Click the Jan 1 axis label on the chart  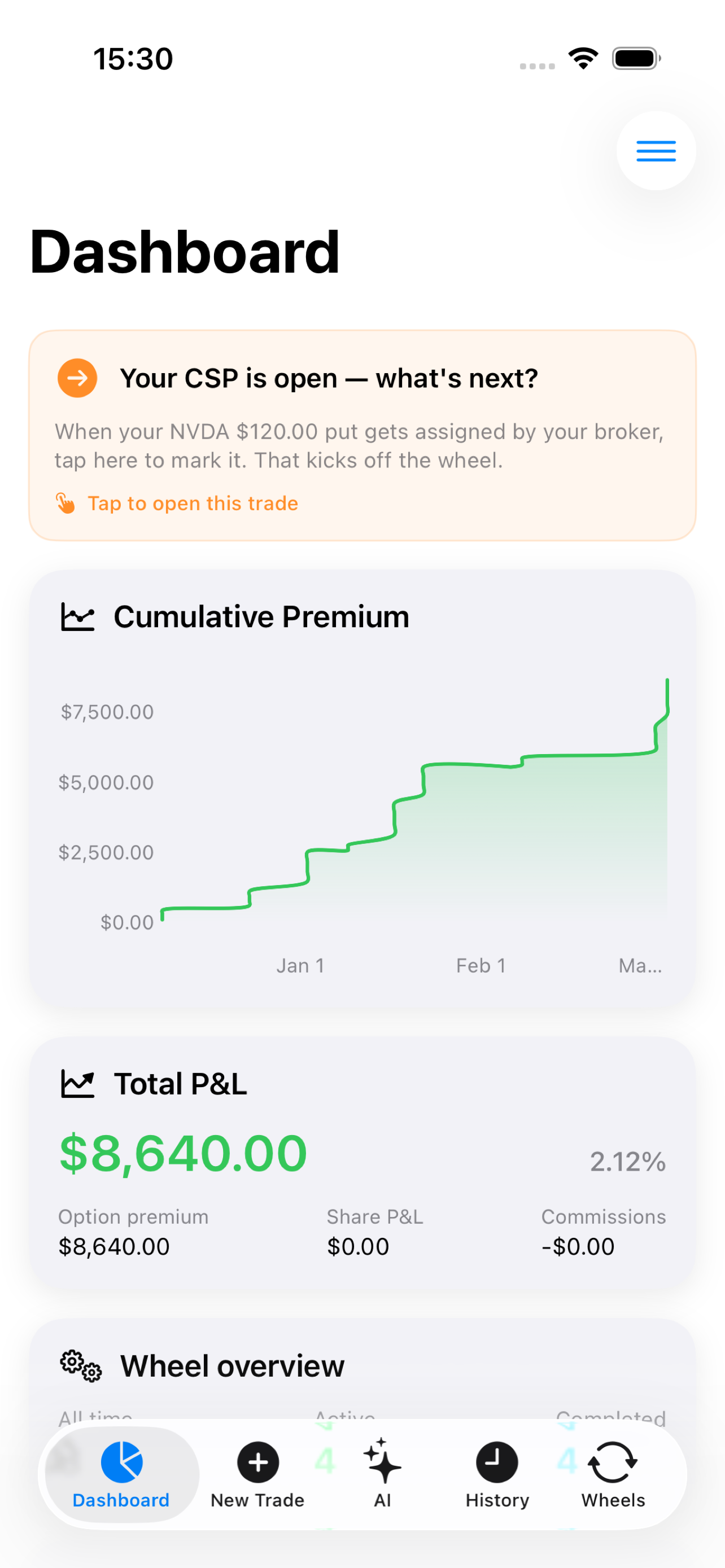click(x=300, y=965)
